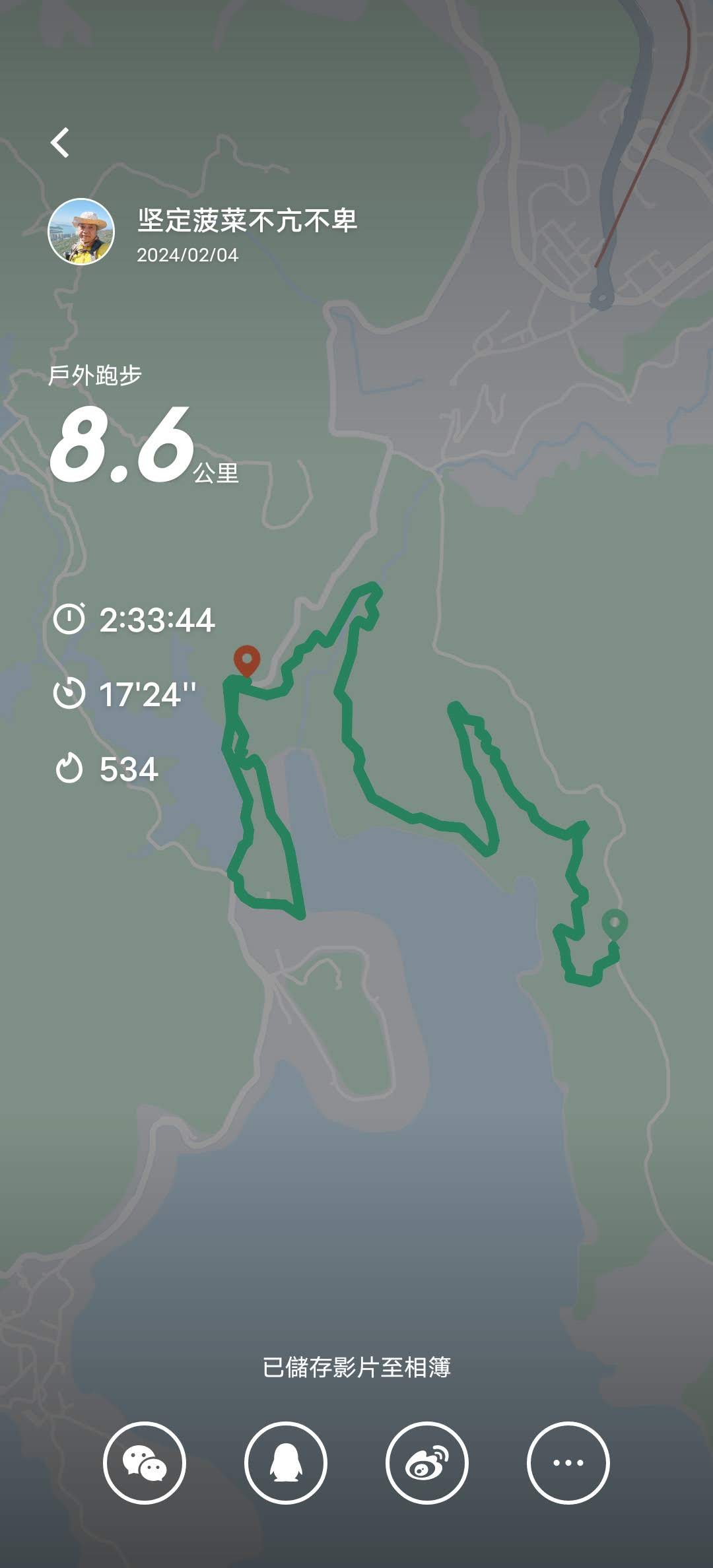Screen dimensions: 713x1568
Task: Share the run to QQ
Action: pyautogui.click(x=286, y=1462)
